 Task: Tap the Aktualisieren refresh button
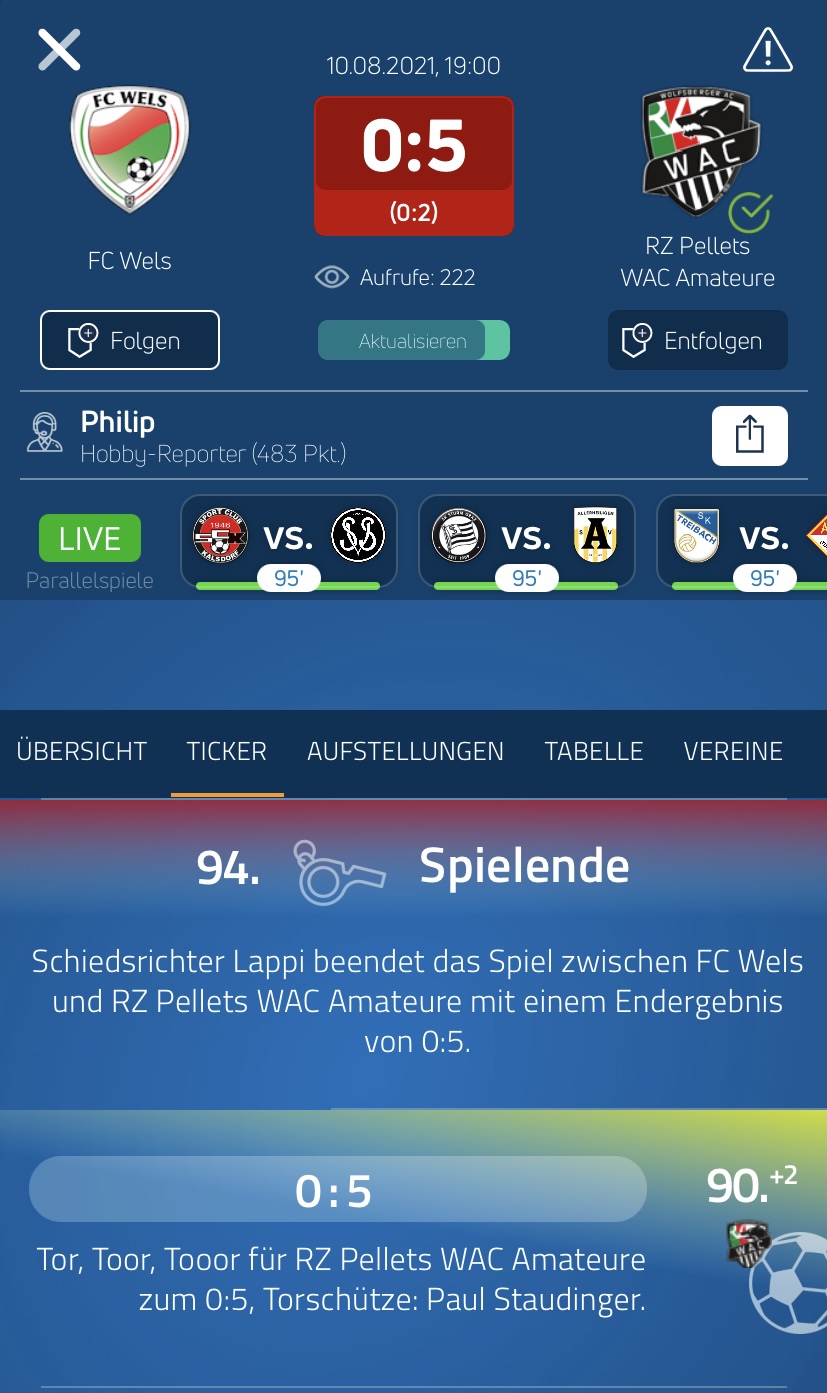coord(414,340)
